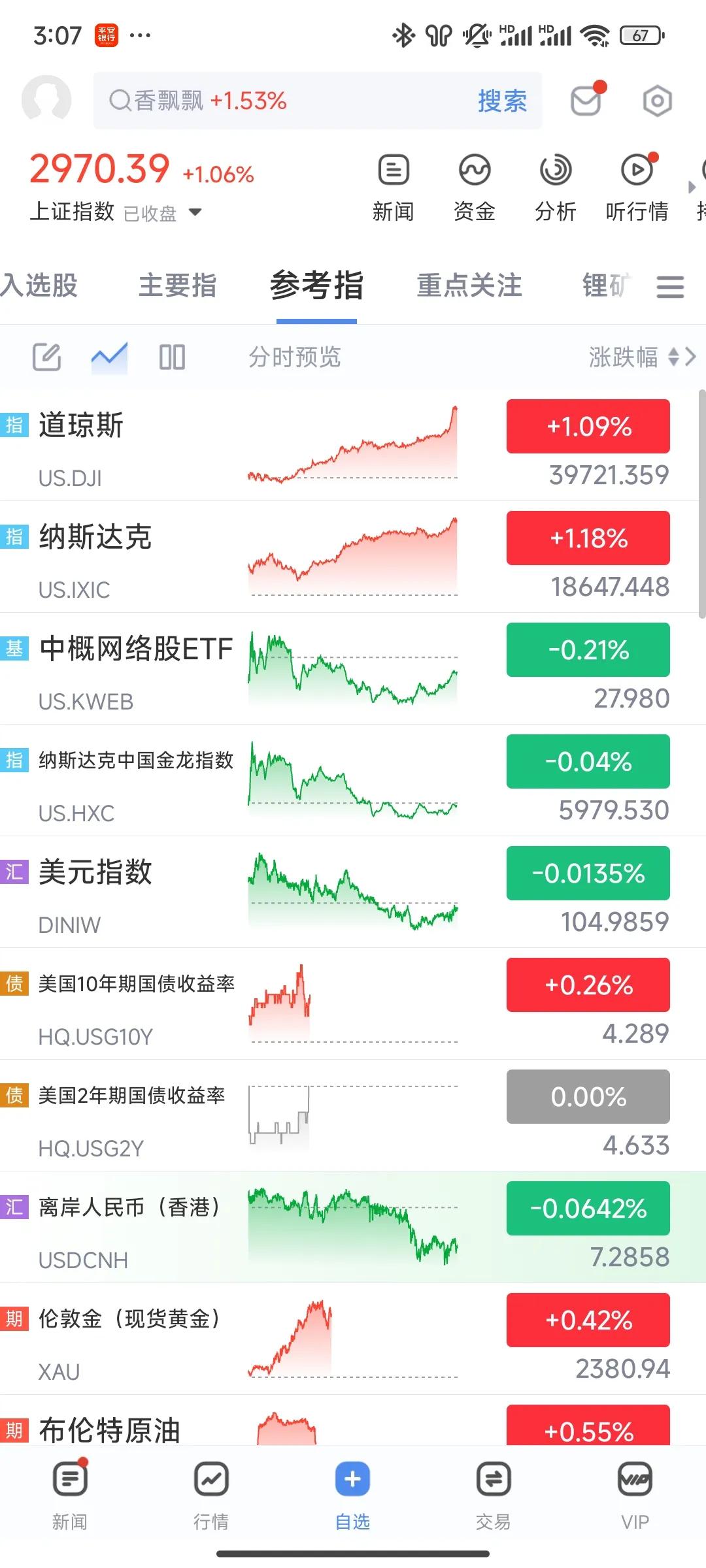
Task: Open 资金 shortcut
Action: tap(475, 188)
